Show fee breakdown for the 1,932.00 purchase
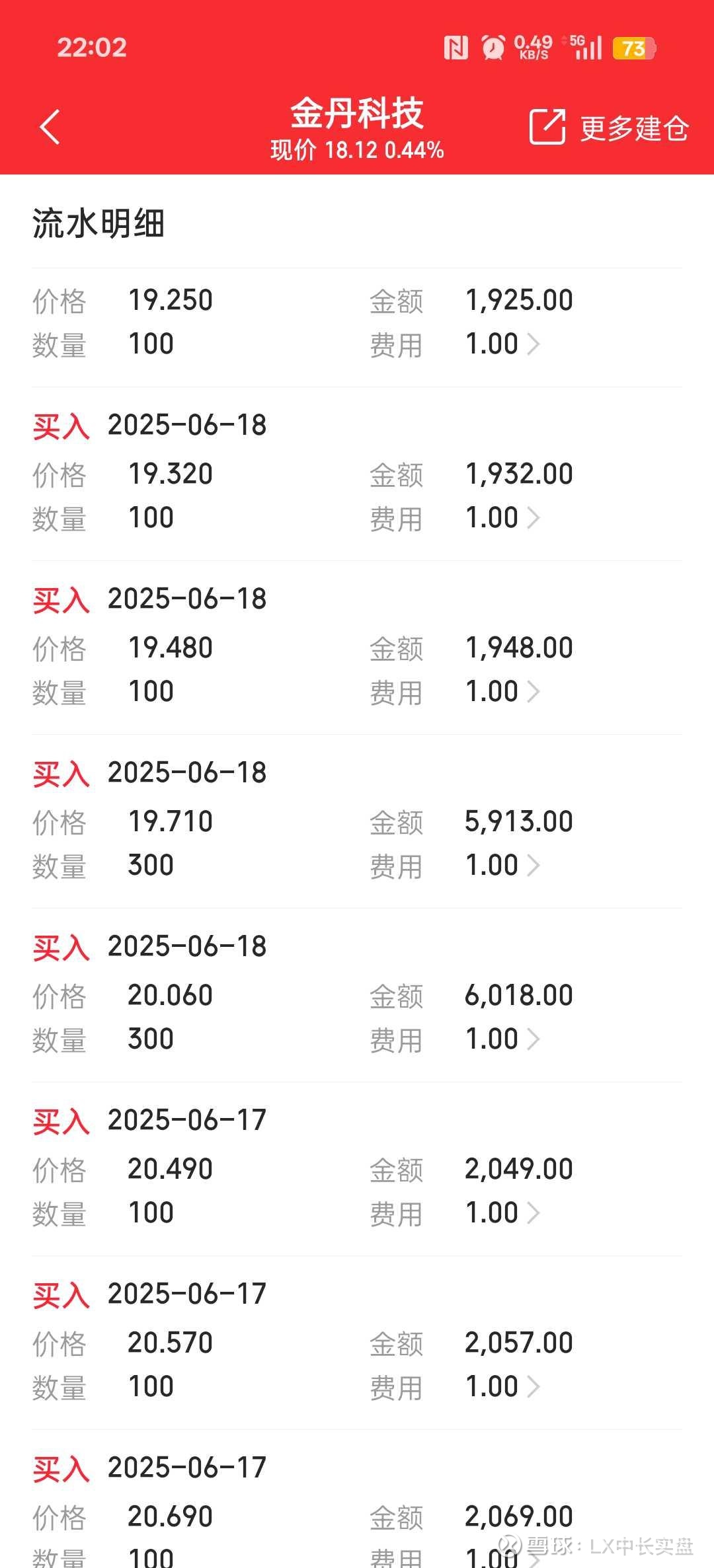This screenshot has width=714, height=1568. tap(533, 518)
